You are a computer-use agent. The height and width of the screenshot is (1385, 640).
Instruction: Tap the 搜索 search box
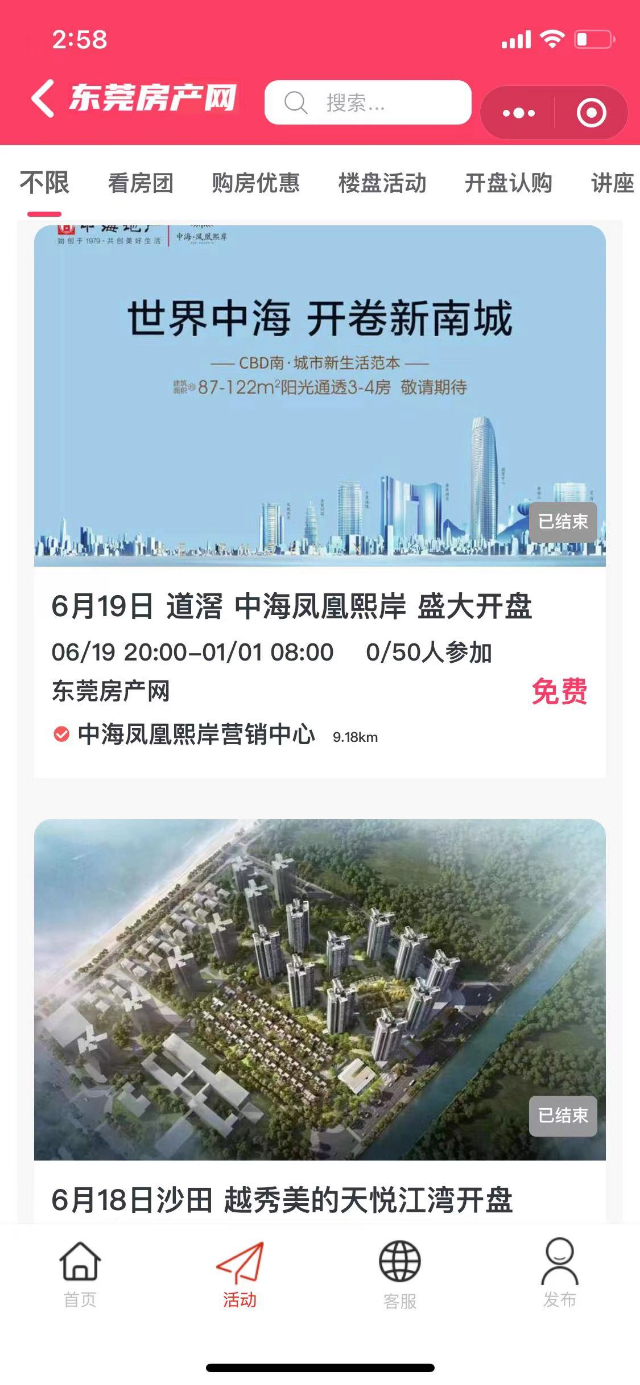click(367, 102)
